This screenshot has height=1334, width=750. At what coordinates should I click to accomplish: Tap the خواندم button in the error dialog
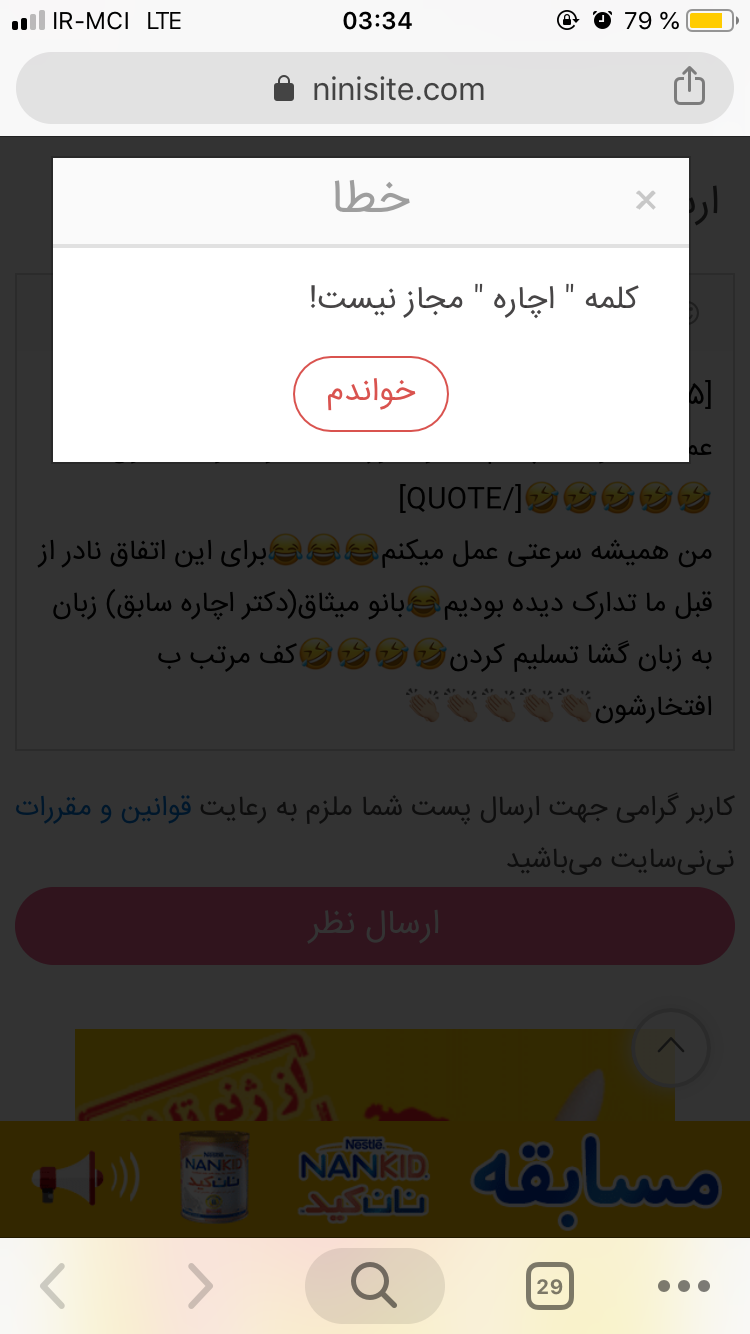click(x=370, y=394)
